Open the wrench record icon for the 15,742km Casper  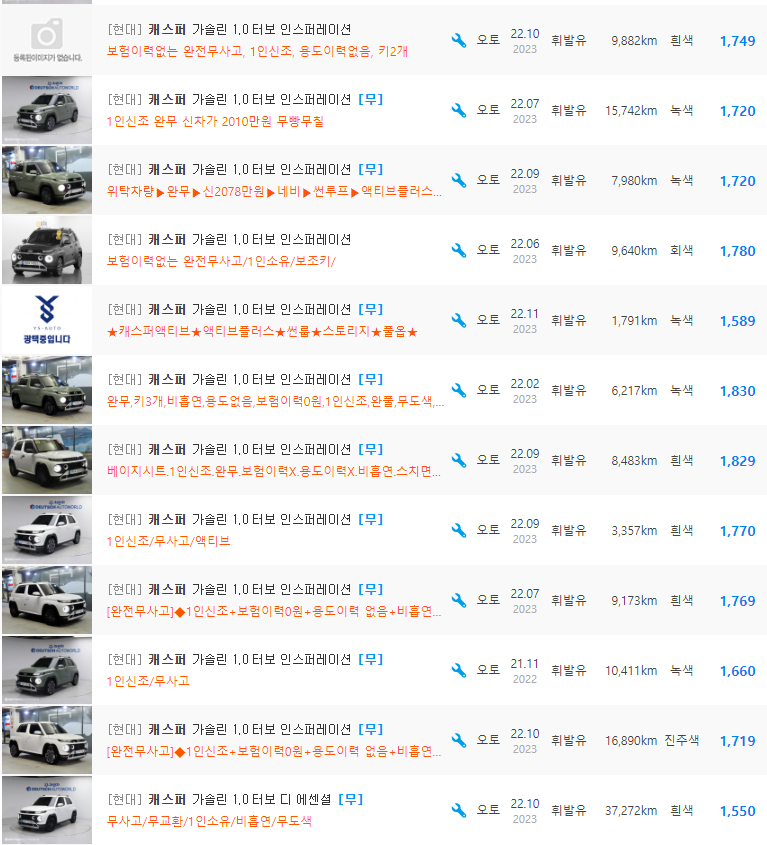point(459,111)
